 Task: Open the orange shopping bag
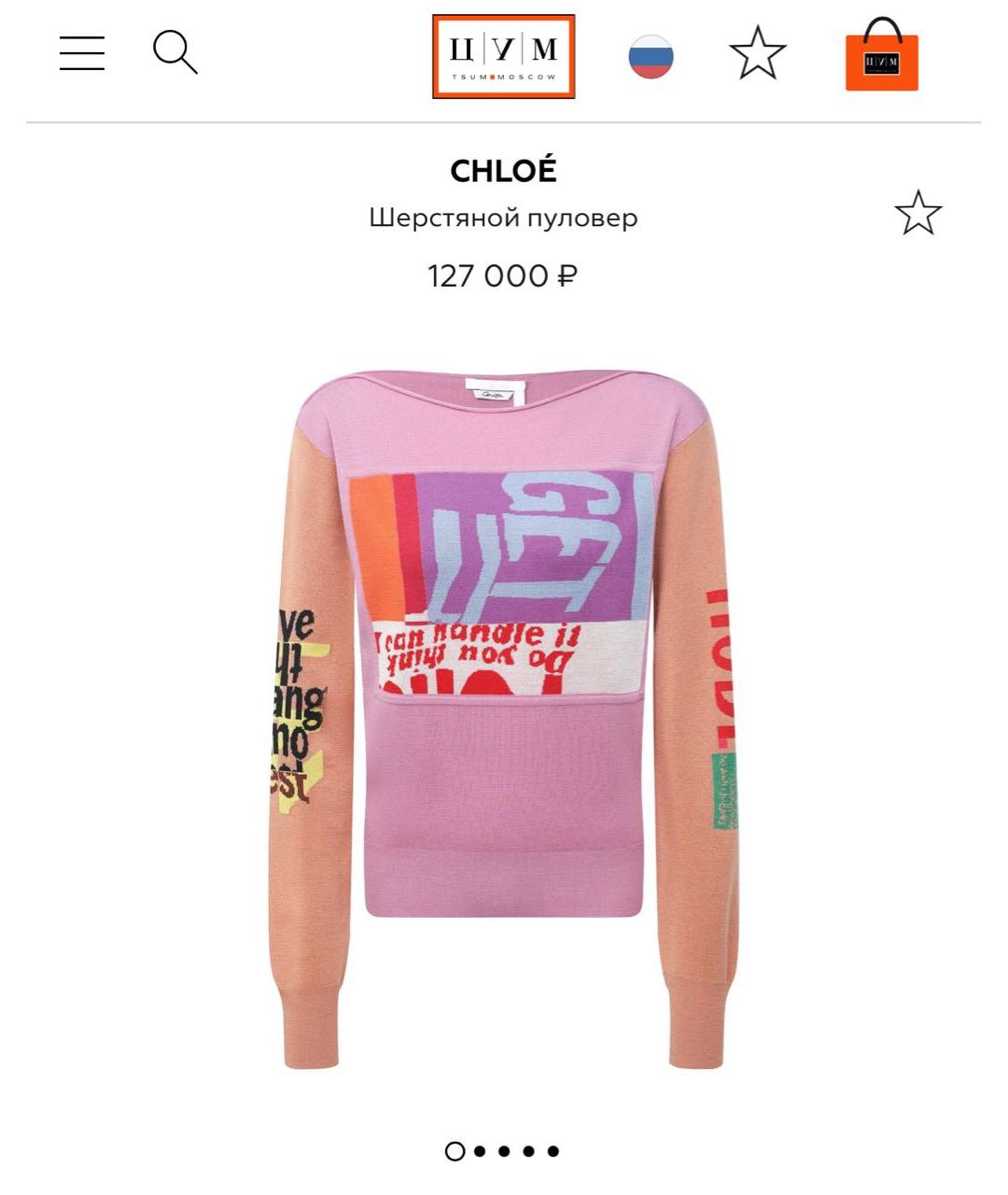click(882, 56)
